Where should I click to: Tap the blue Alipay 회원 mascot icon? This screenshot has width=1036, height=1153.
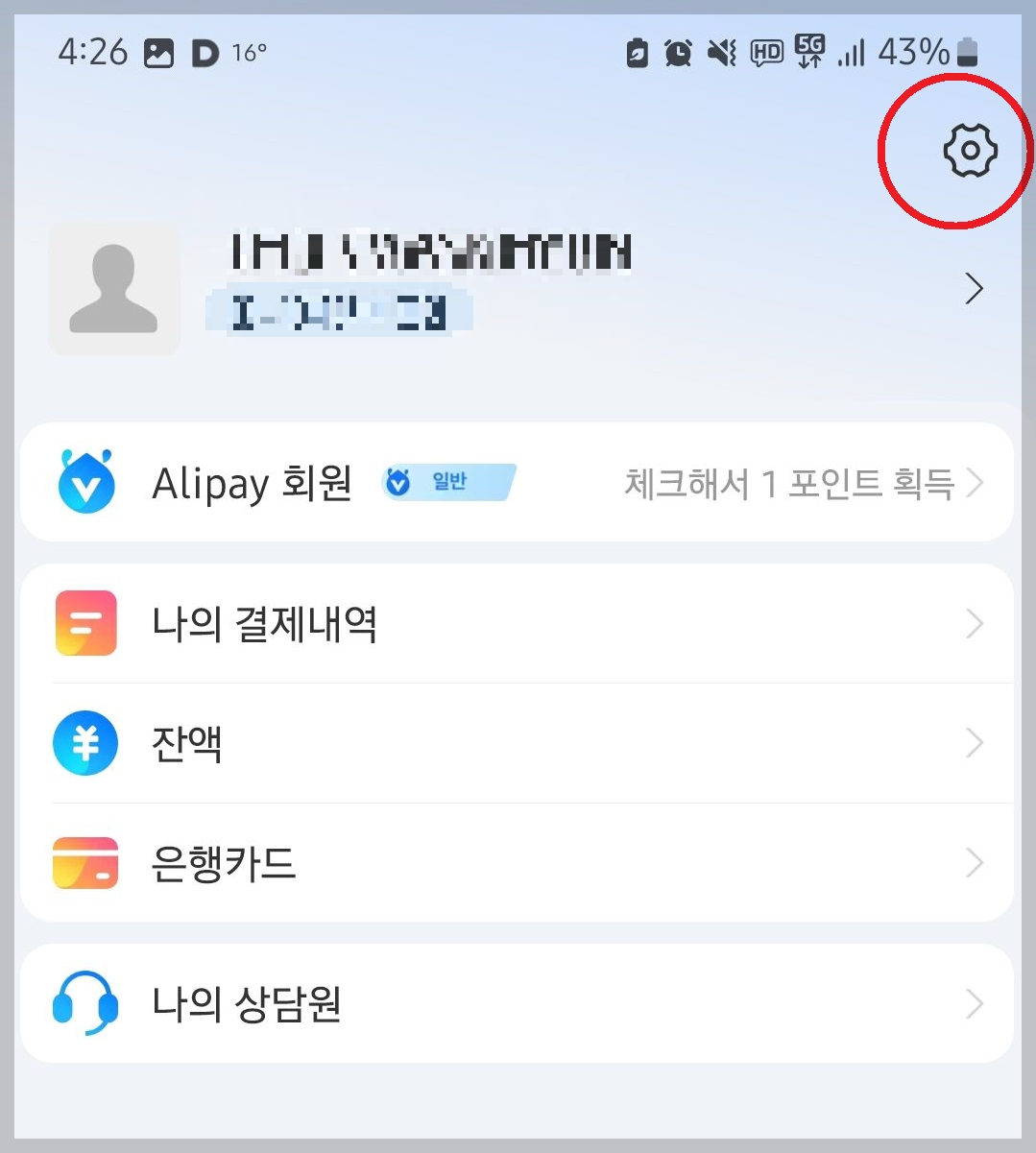85,483
